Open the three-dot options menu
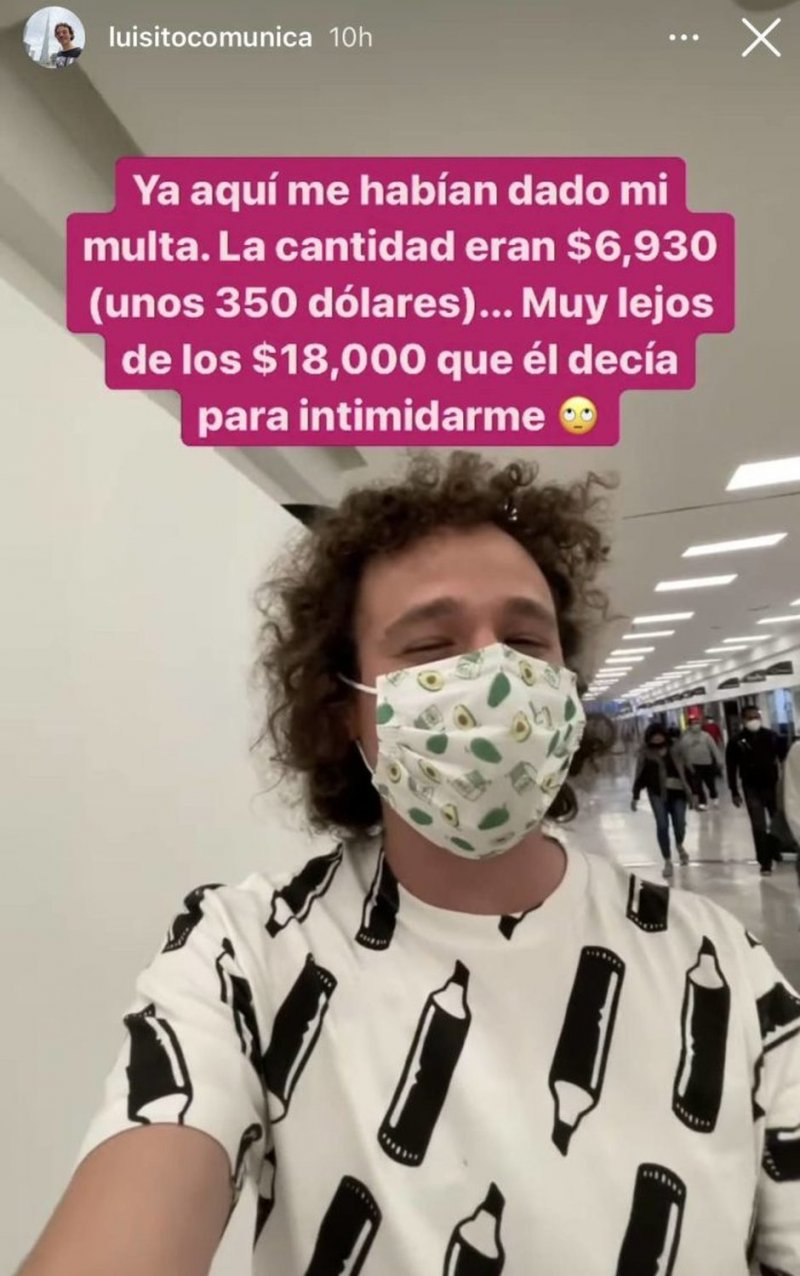Image resolution: width=800 pixels, height=1276 pixels. (x=684, y=38)
